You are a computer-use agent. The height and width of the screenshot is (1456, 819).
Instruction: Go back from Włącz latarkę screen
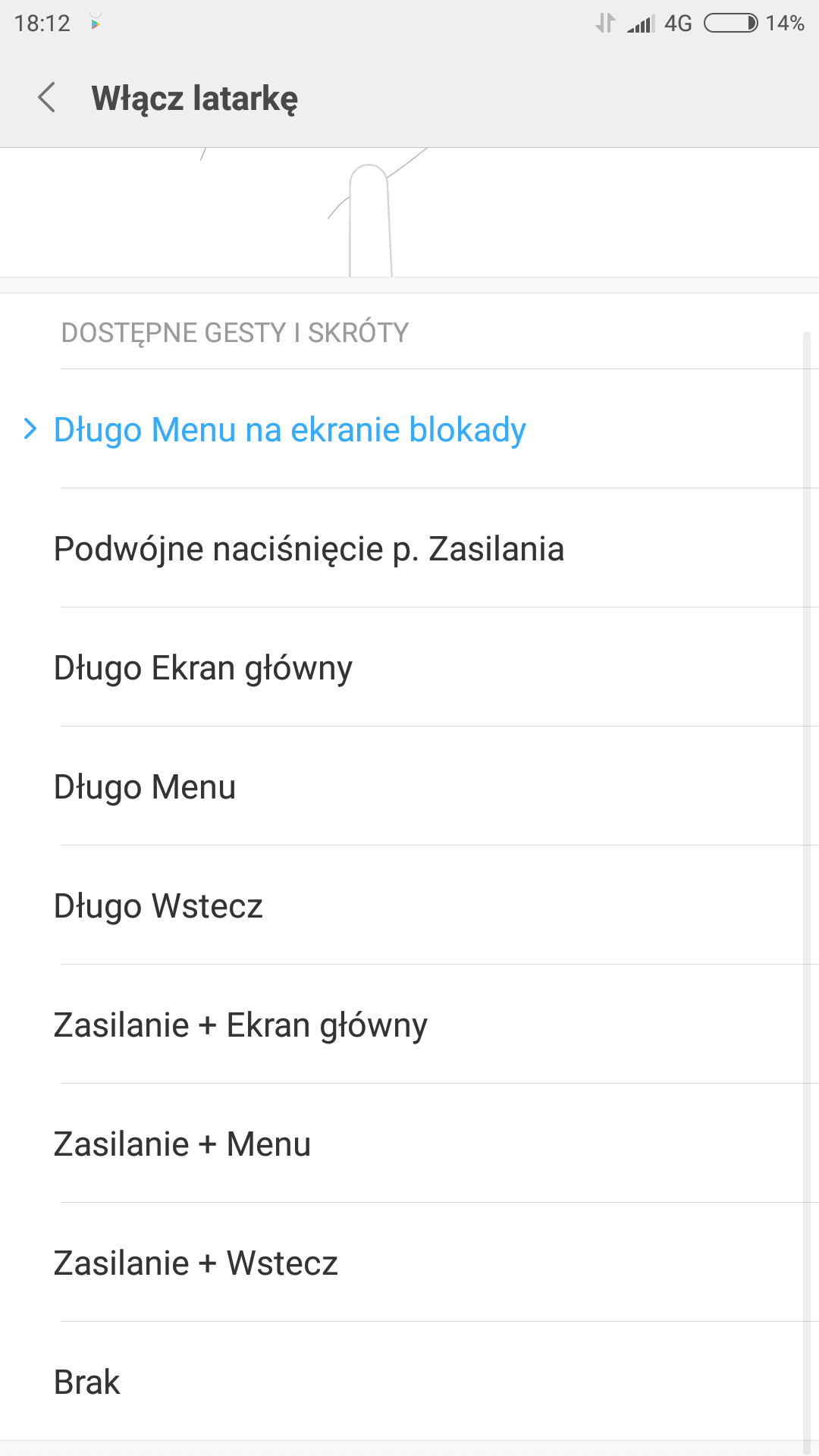coord(47,98)
